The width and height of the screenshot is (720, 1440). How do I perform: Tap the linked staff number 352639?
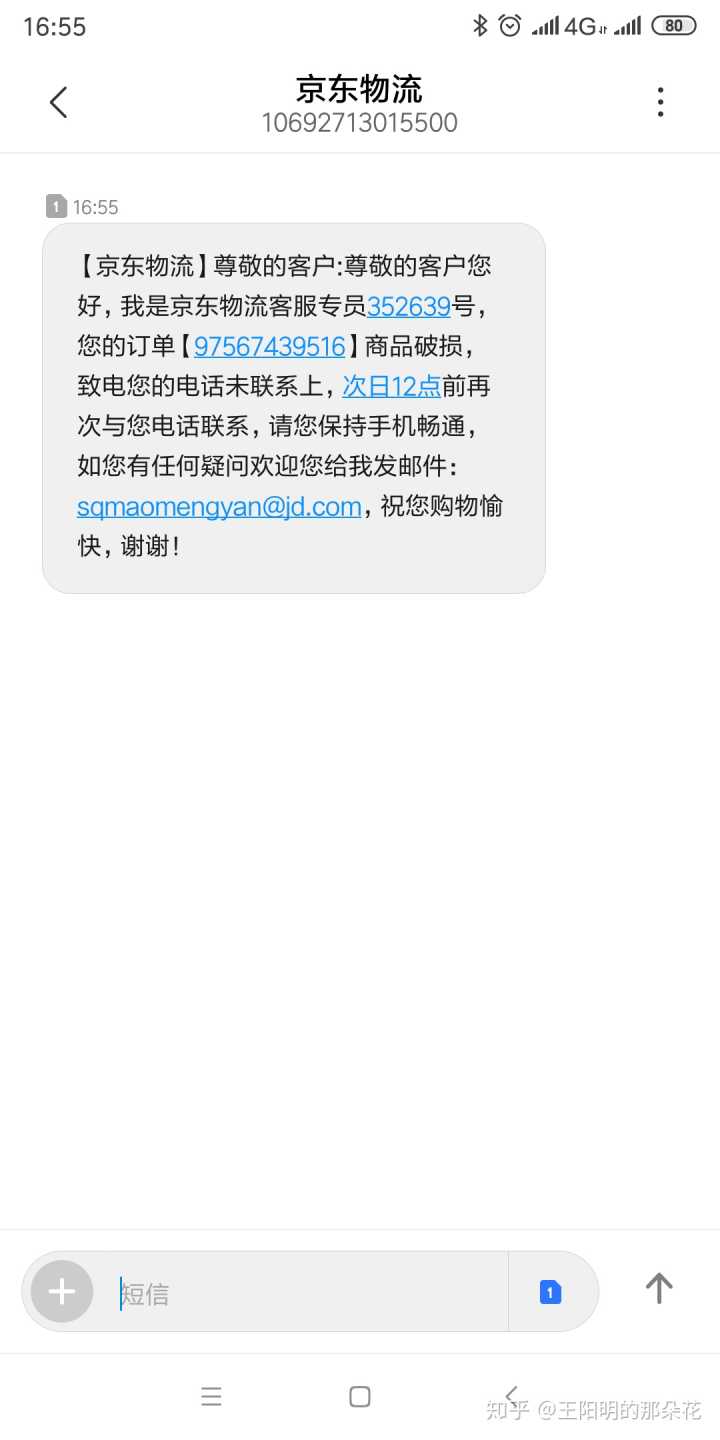click(409, 306)
